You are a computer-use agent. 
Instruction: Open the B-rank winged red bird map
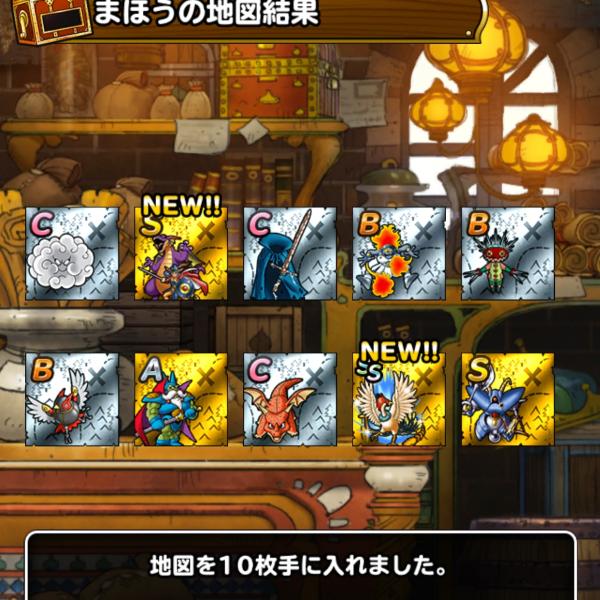[x=71, y=399]
